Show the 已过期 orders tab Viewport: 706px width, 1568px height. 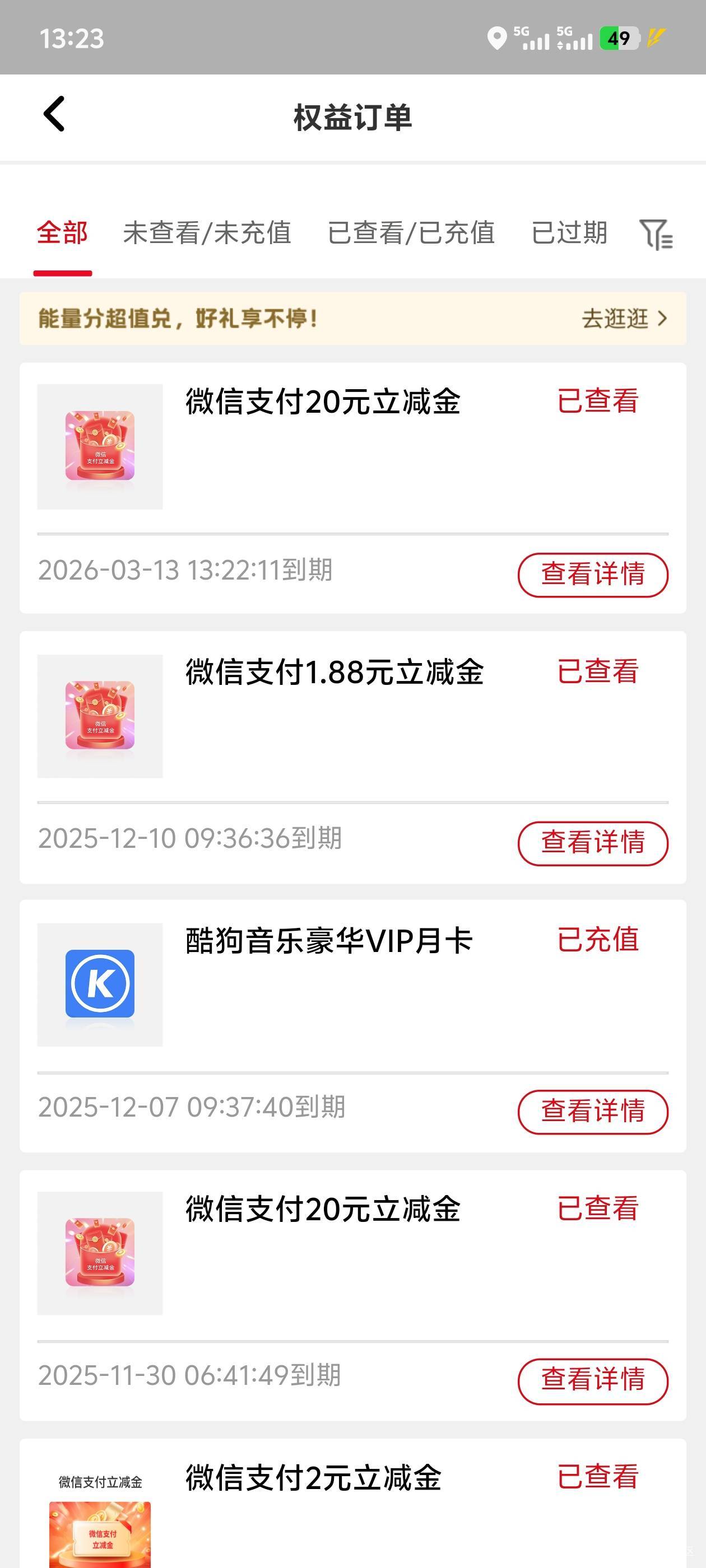569,233
